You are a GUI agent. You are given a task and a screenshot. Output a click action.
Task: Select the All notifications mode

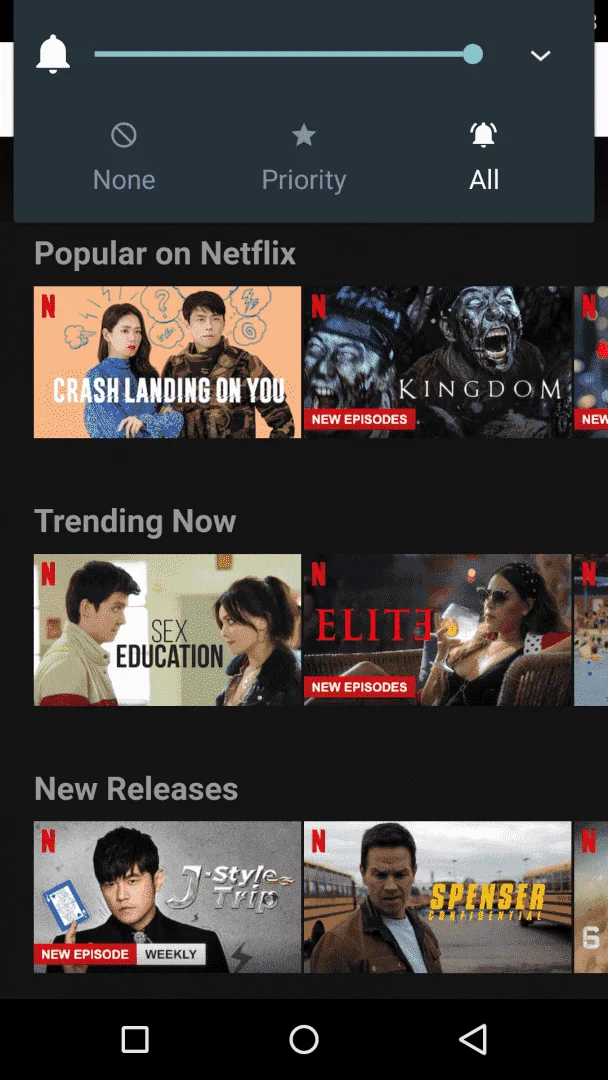click(483, 158)
